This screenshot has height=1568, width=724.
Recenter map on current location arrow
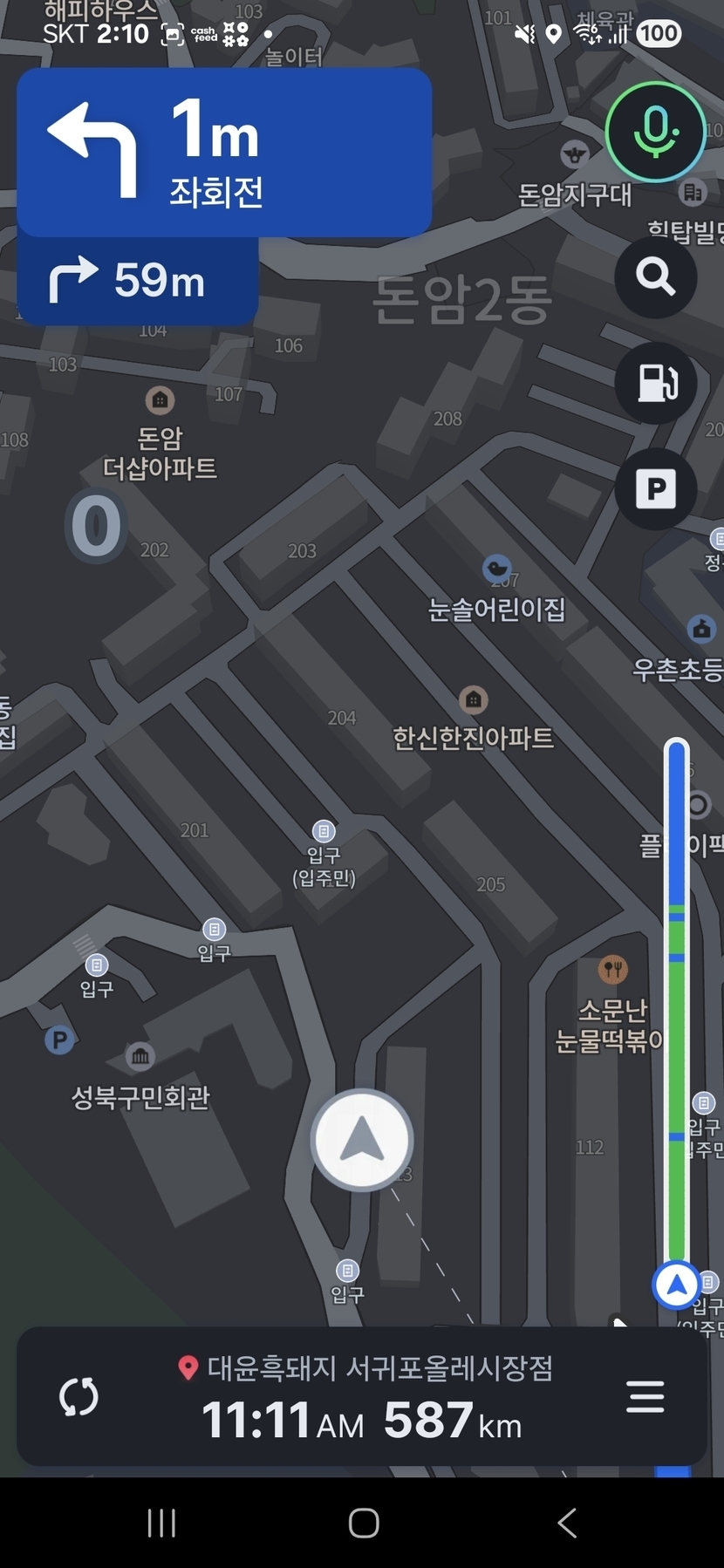[x=362, y=1140]
